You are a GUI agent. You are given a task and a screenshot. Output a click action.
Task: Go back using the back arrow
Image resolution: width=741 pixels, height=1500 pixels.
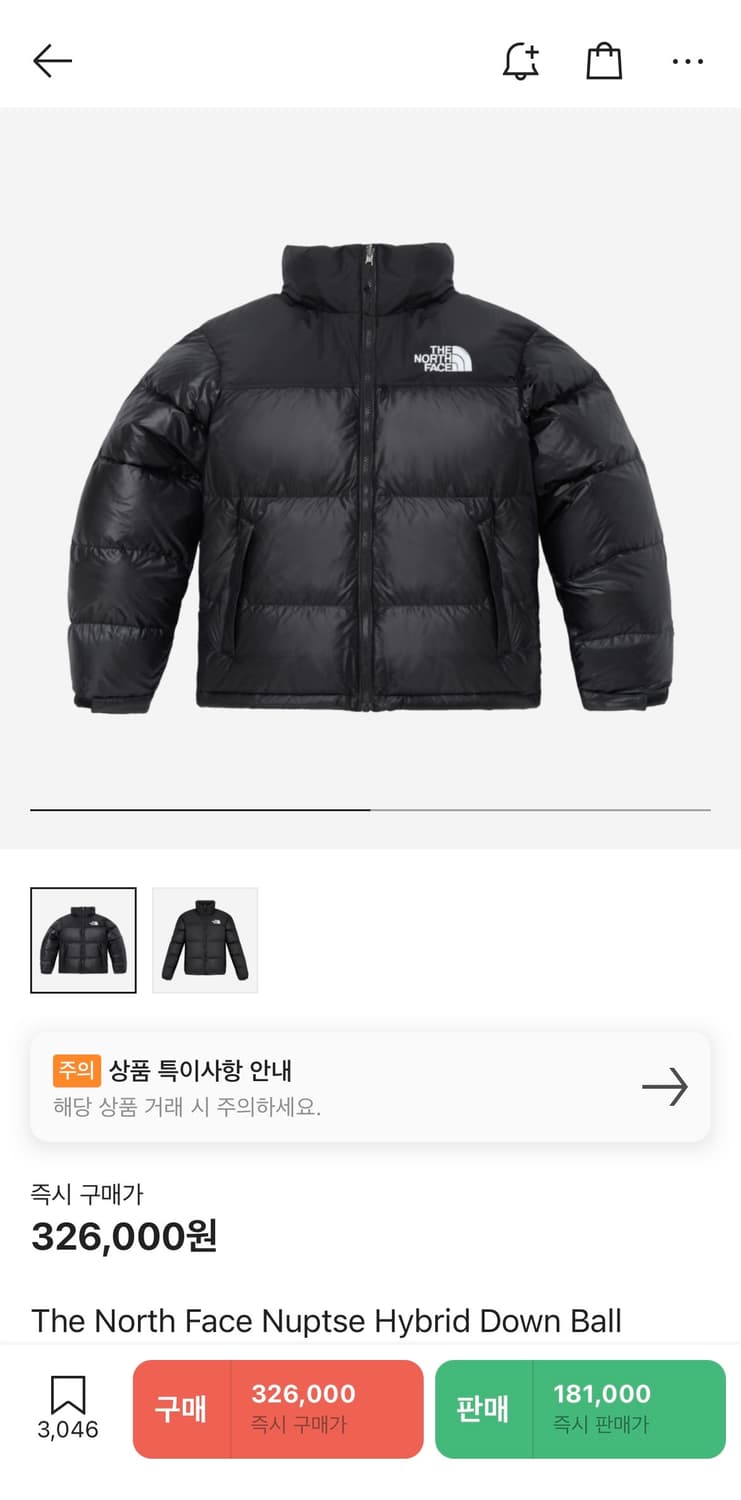coord(52,60)
